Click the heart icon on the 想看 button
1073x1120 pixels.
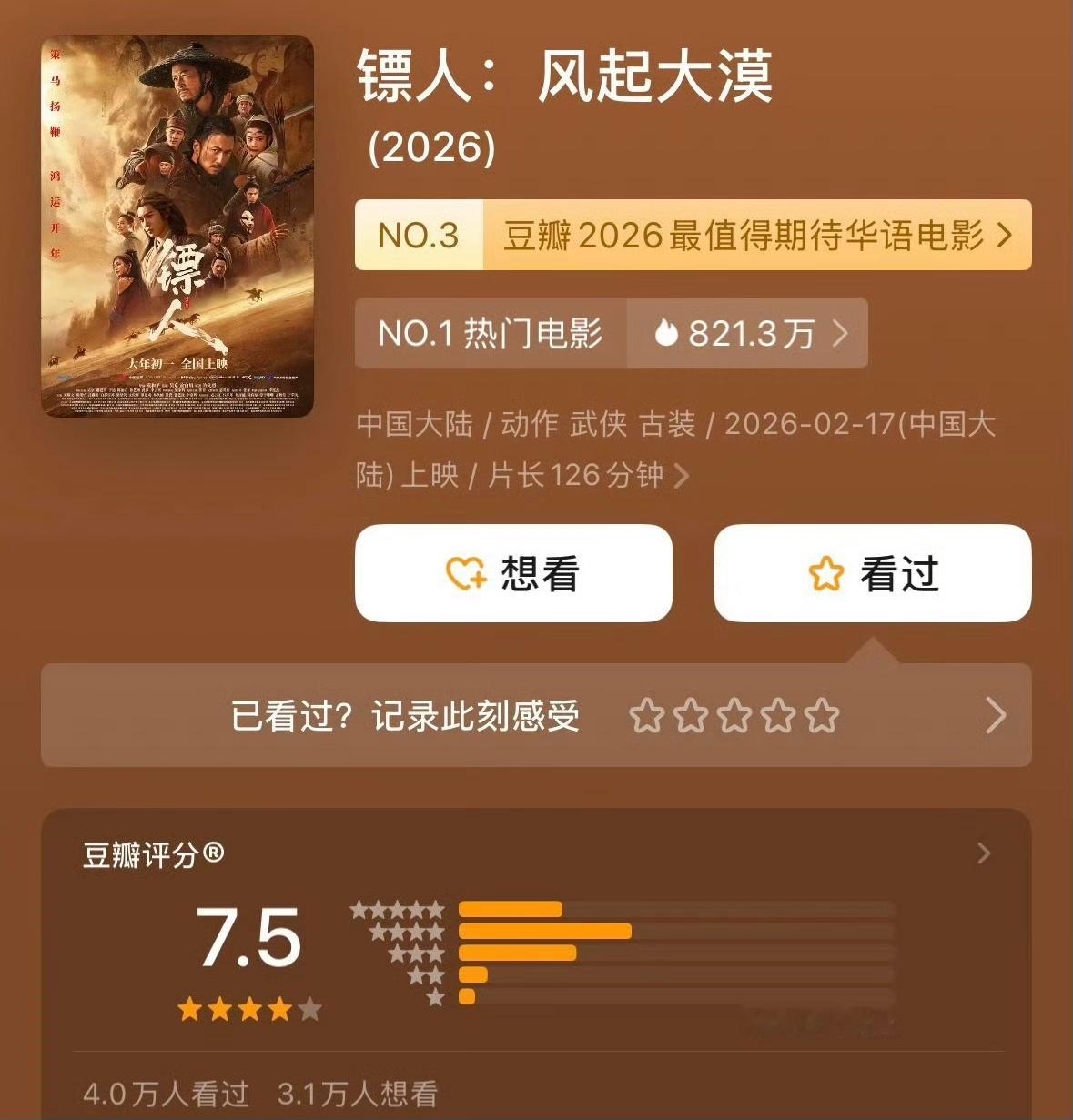click(466, 573)
